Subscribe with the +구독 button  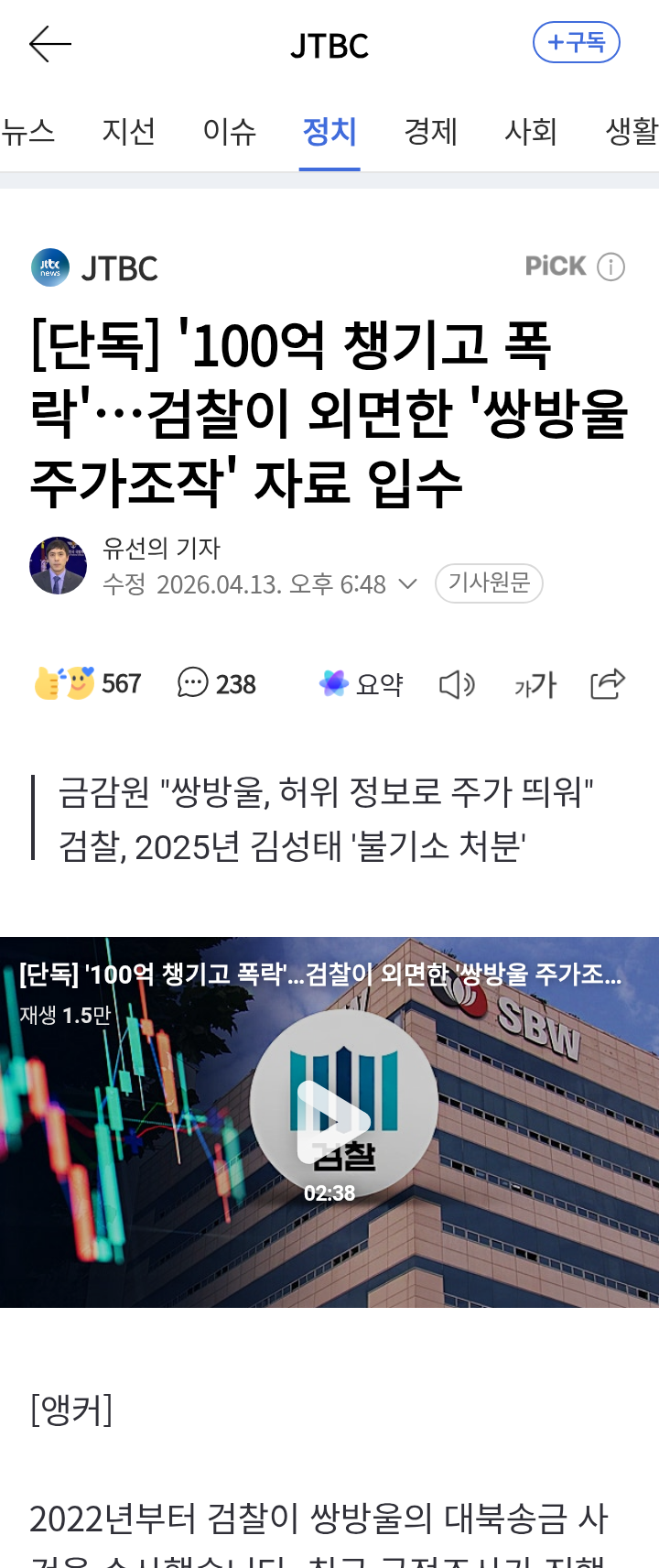[576, 43]
